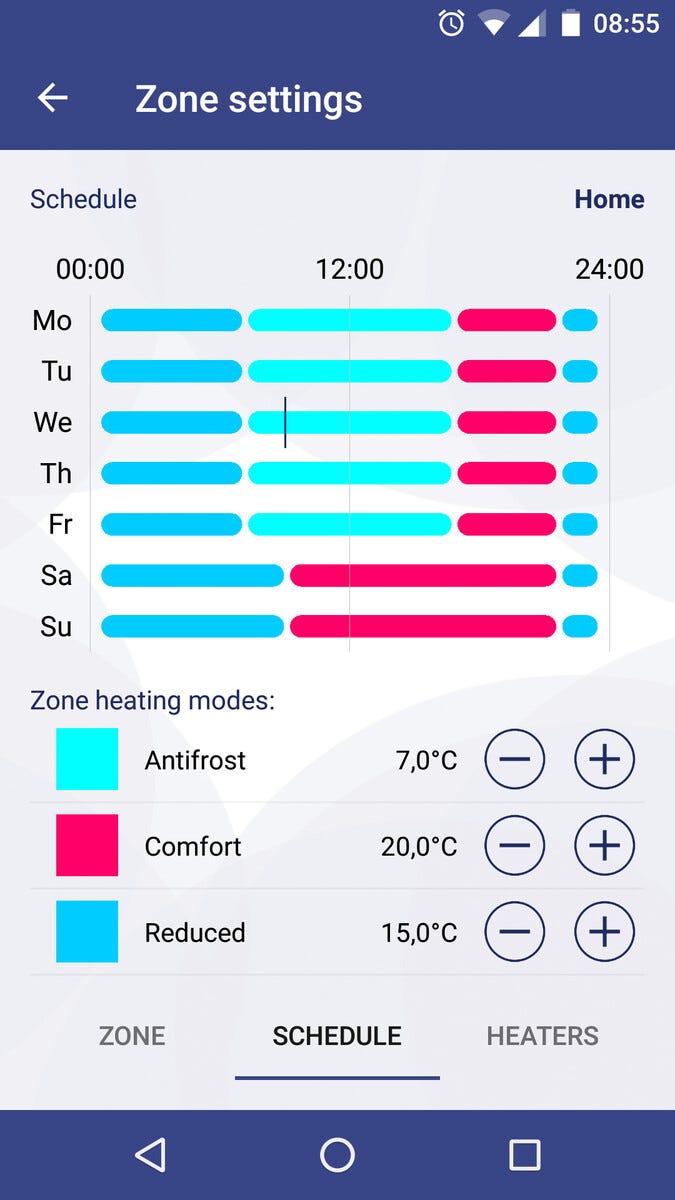Switch to the ZONE tab
Viewport: 675px width, 1200px height.
(132, 1036)
